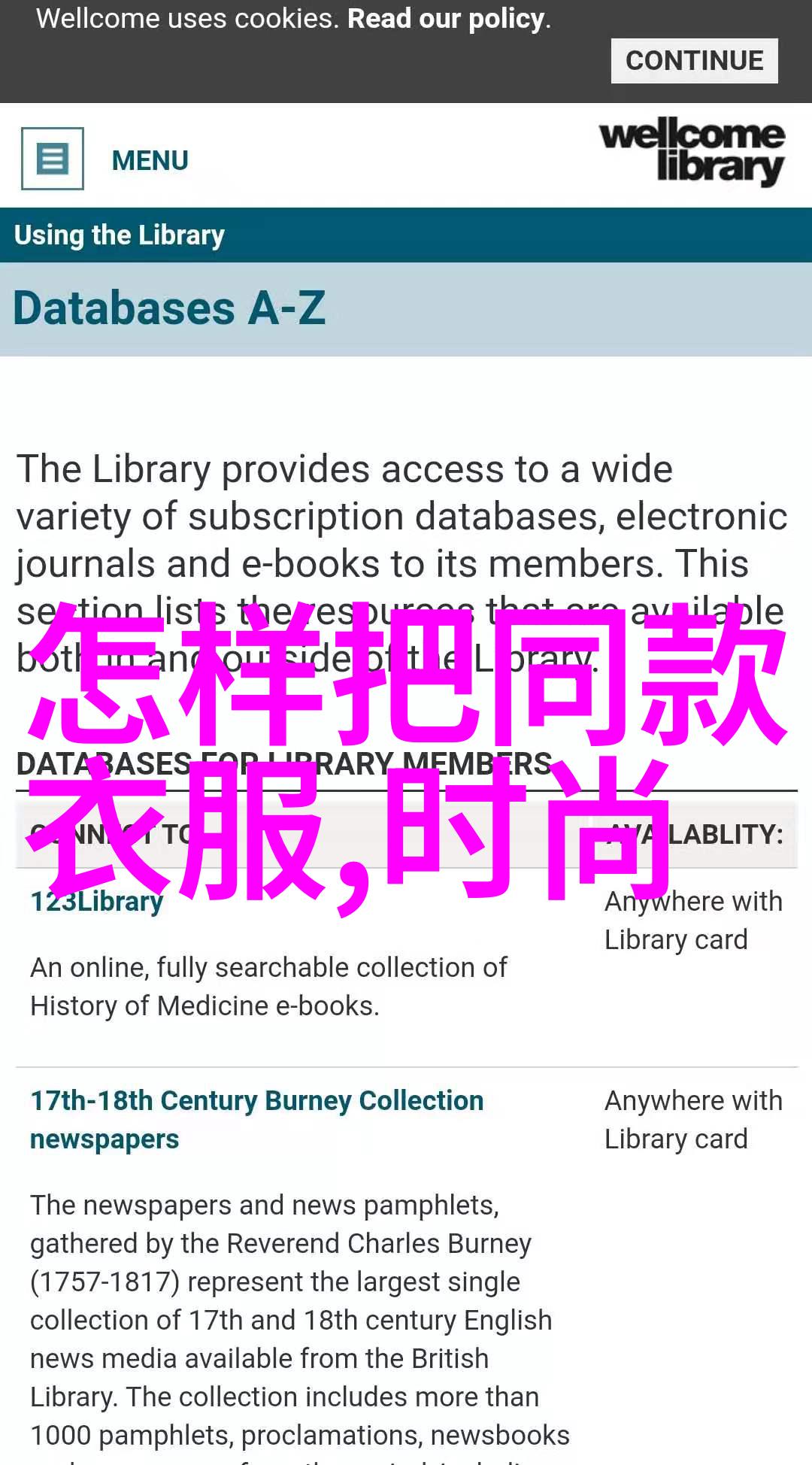Tap CONTINUE on the cookie banner
The width and height of the screenshot is (812, 1465).
pos(693,61)
